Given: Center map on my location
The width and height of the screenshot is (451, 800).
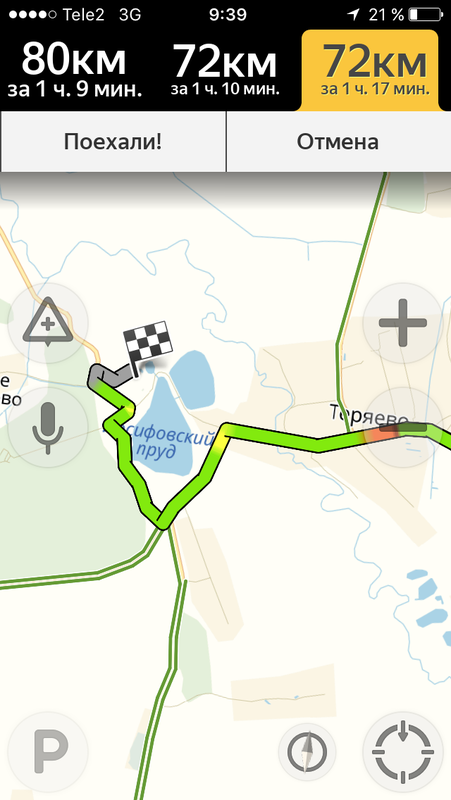Looking at the screenshot, I should click(x=403, y=752).
